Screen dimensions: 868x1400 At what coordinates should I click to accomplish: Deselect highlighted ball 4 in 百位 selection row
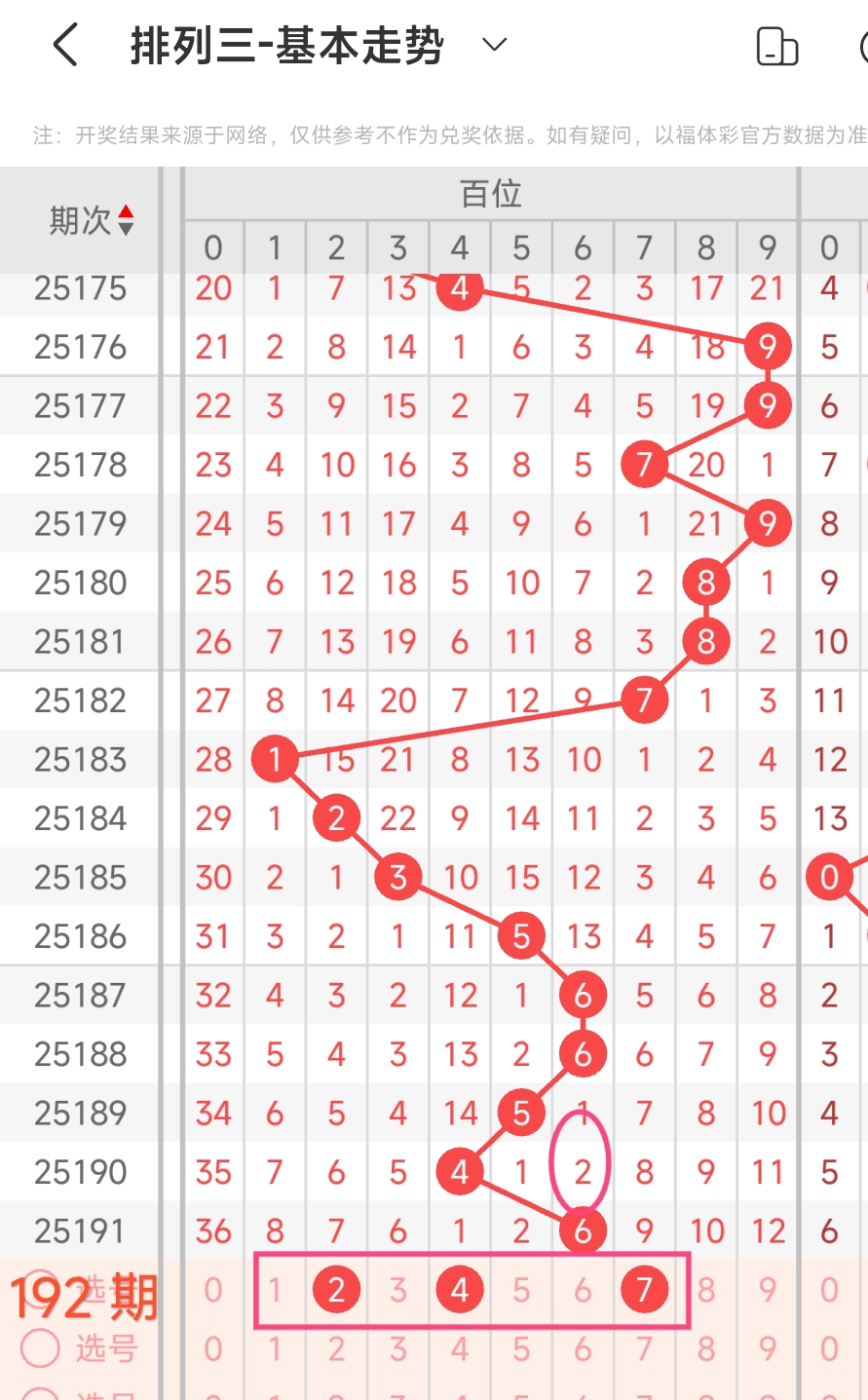click(460, 1290)
